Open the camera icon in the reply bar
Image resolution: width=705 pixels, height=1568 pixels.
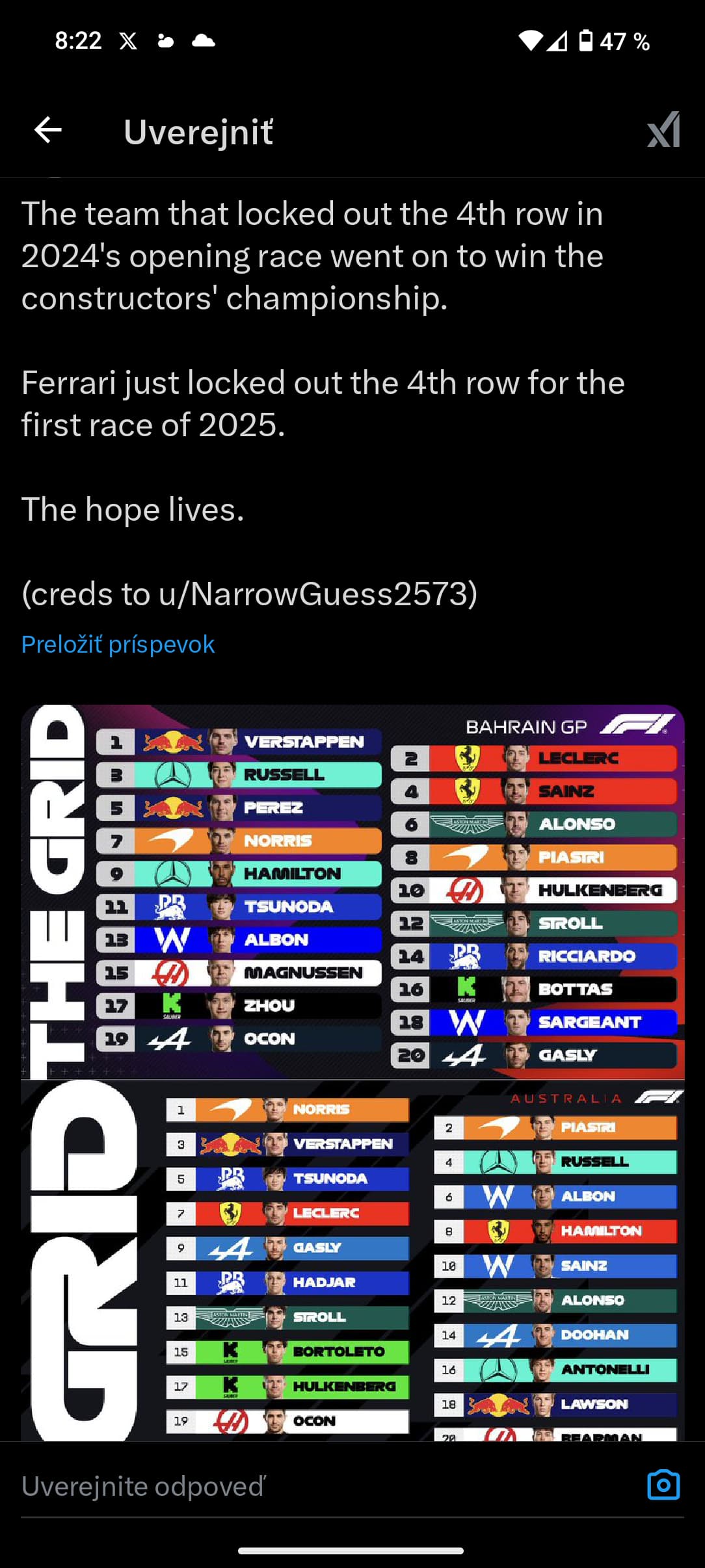tap(664, 1485)
